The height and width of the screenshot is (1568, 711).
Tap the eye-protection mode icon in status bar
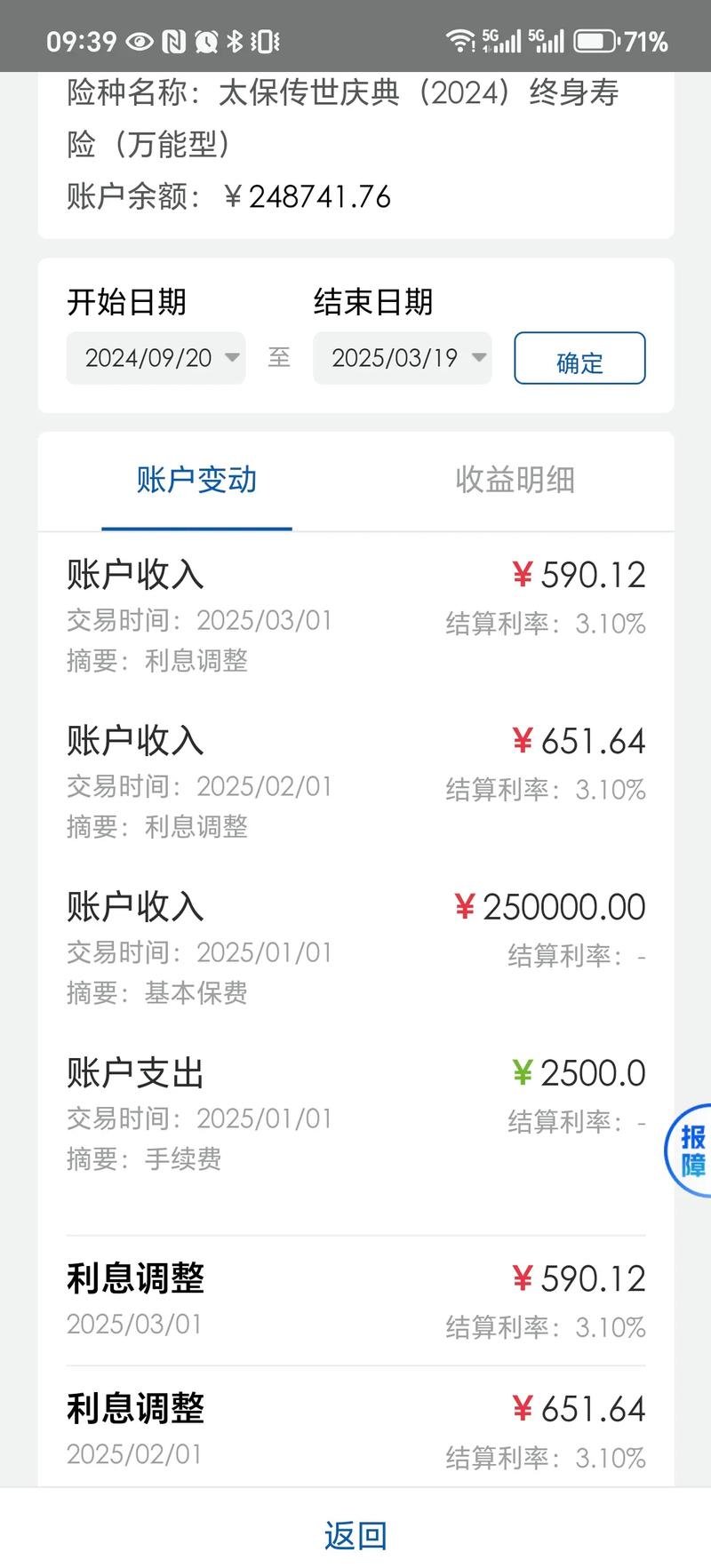tap(140, 37)
